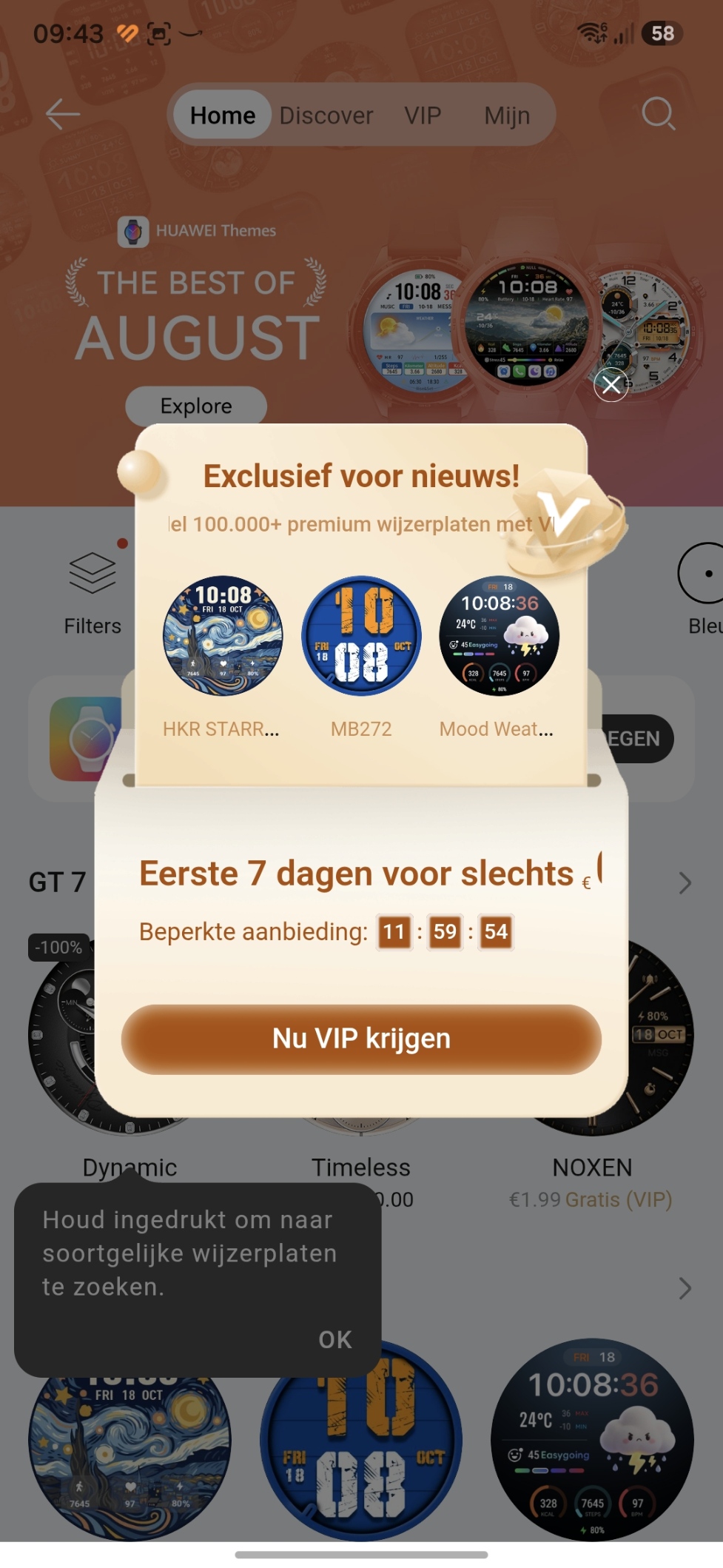
Task: Select the Home tab
Action: 222,115
